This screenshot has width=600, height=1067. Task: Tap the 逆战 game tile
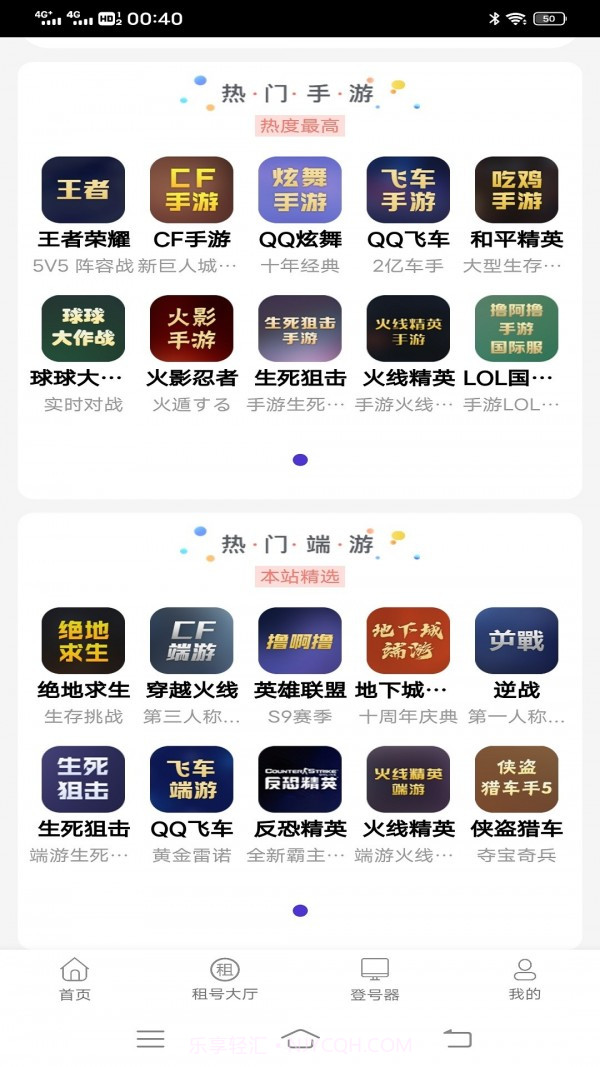coord(516,641)
